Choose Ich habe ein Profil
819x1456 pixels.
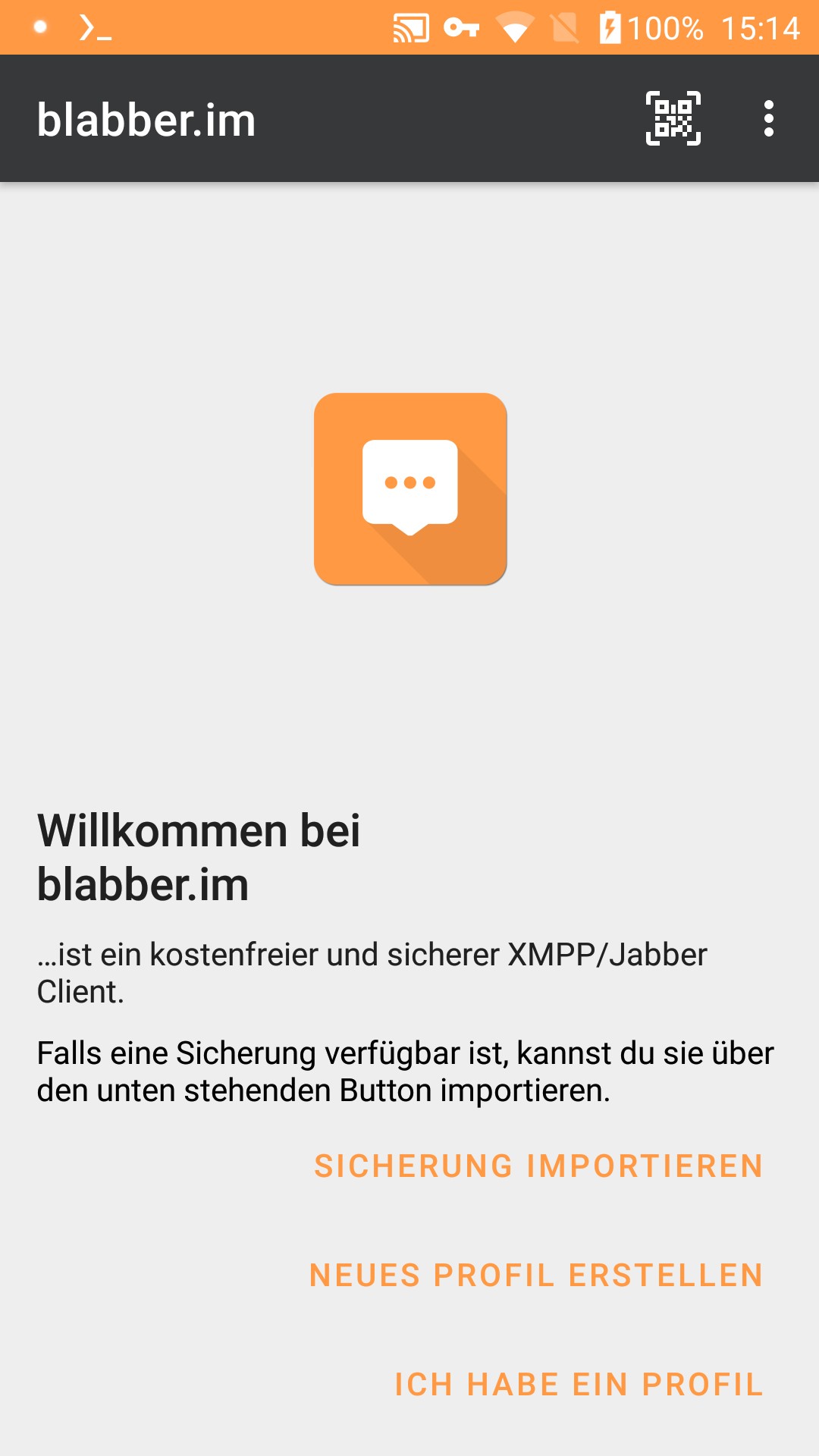579,1385
